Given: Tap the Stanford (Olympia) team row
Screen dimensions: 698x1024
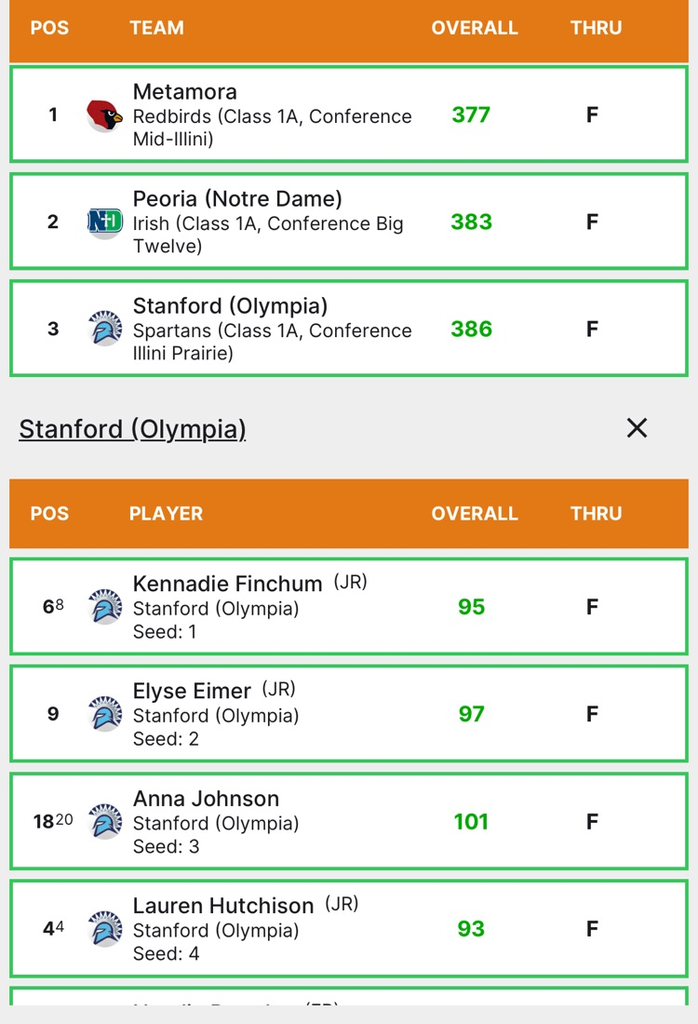Looking at the screenshot, I should (x=348, y=328).
